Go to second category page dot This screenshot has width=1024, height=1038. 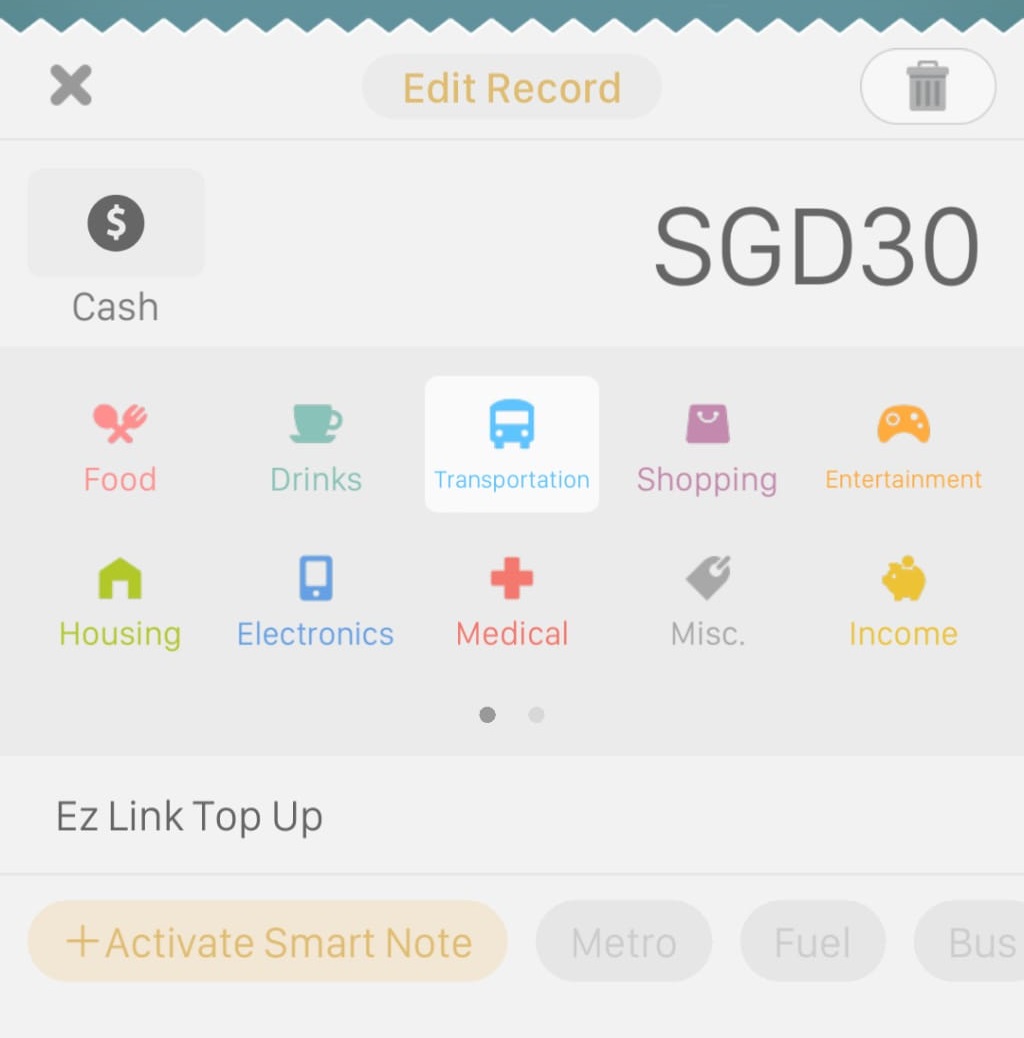(536, 715)
